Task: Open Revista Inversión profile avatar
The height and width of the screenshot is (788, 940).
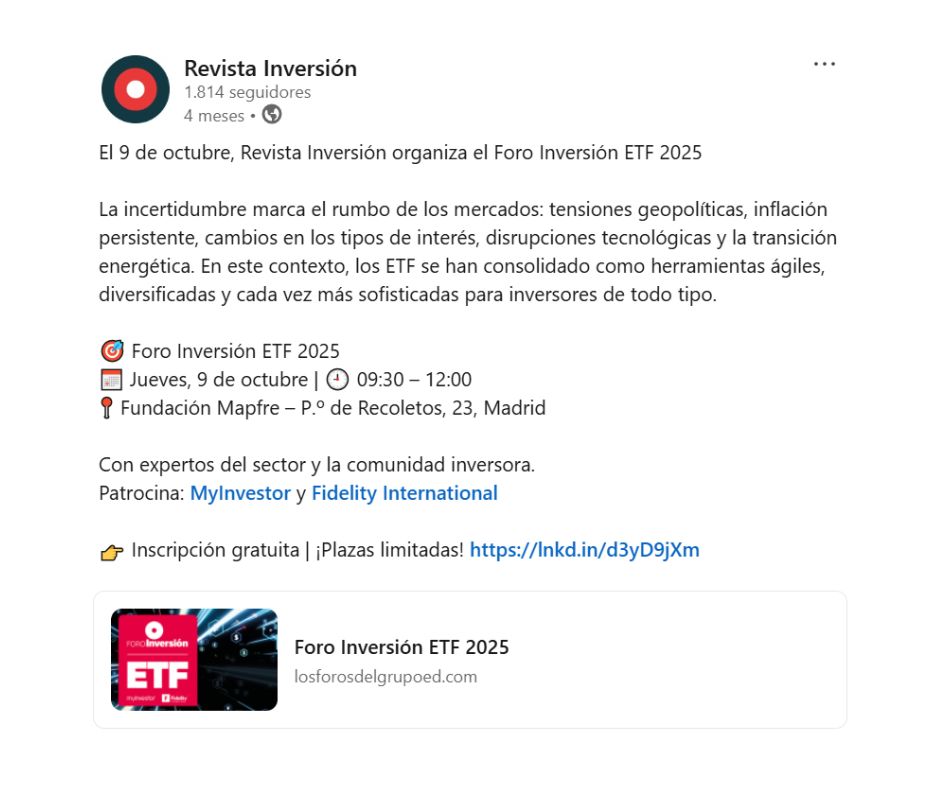Action: point(136,89)
